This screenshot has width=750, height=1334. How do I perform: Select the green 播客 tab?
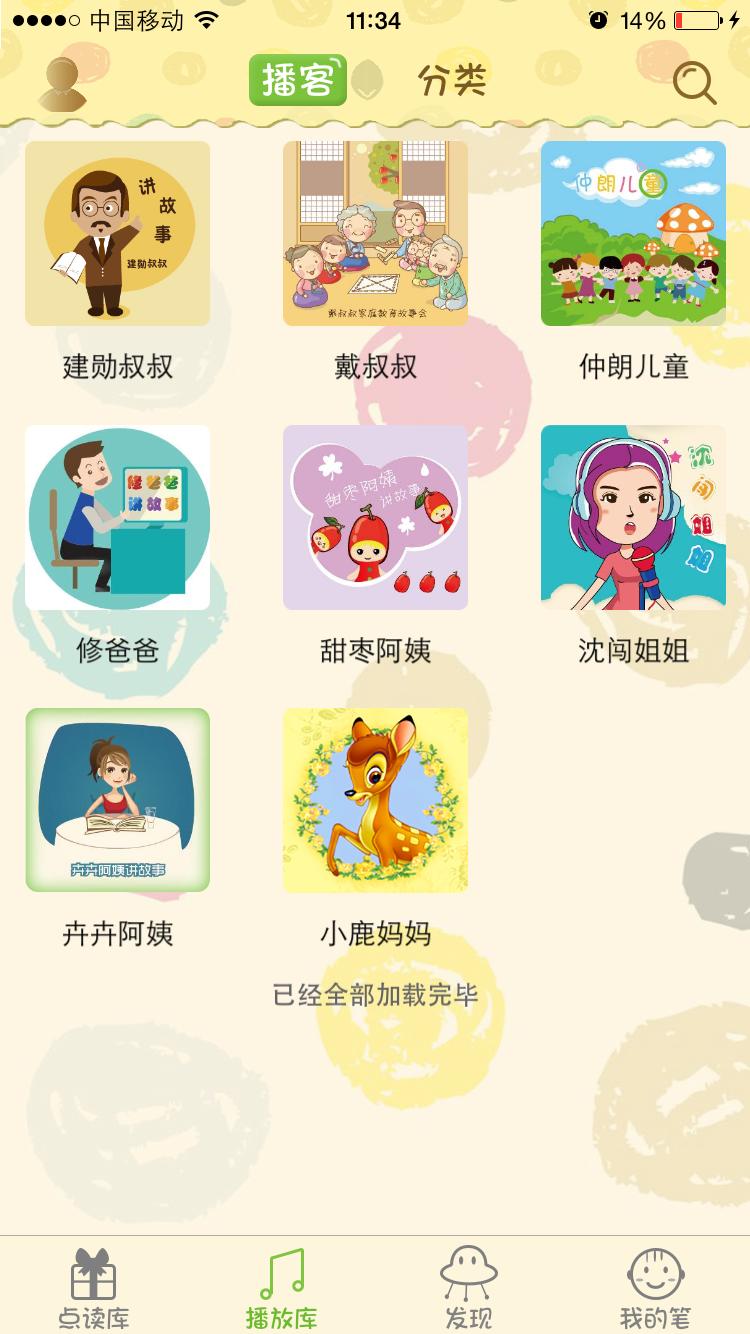pos(297,80)
